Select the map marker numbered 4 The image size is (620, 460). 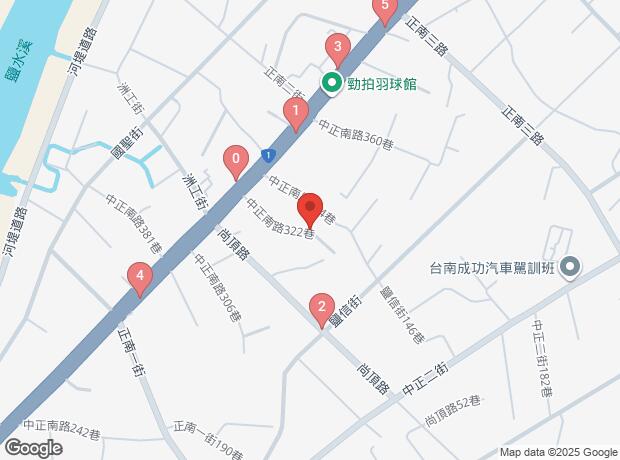click(140, 276)
